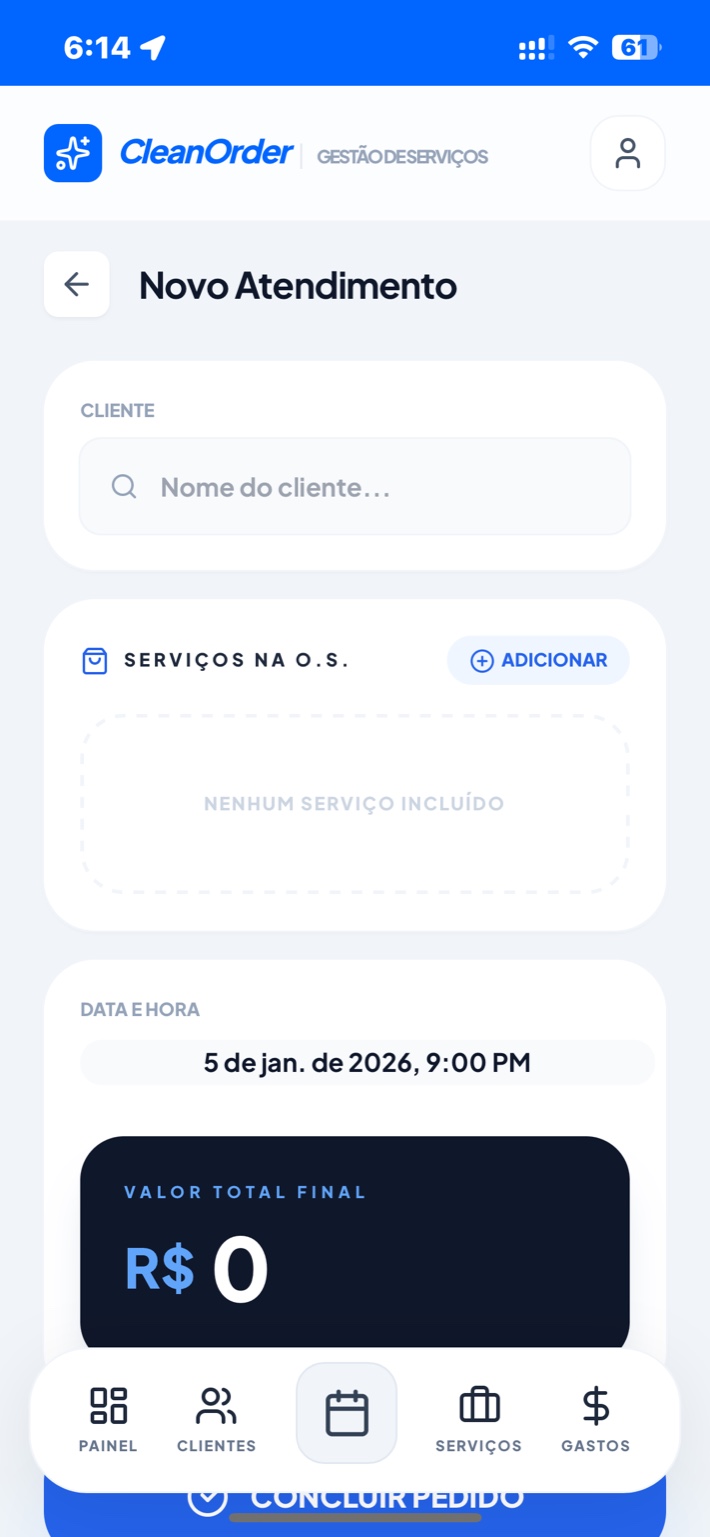Open the Gastos tab
Image resolution: width=710 pixels, height=1537 pixels.
[x=595, y=1418]
